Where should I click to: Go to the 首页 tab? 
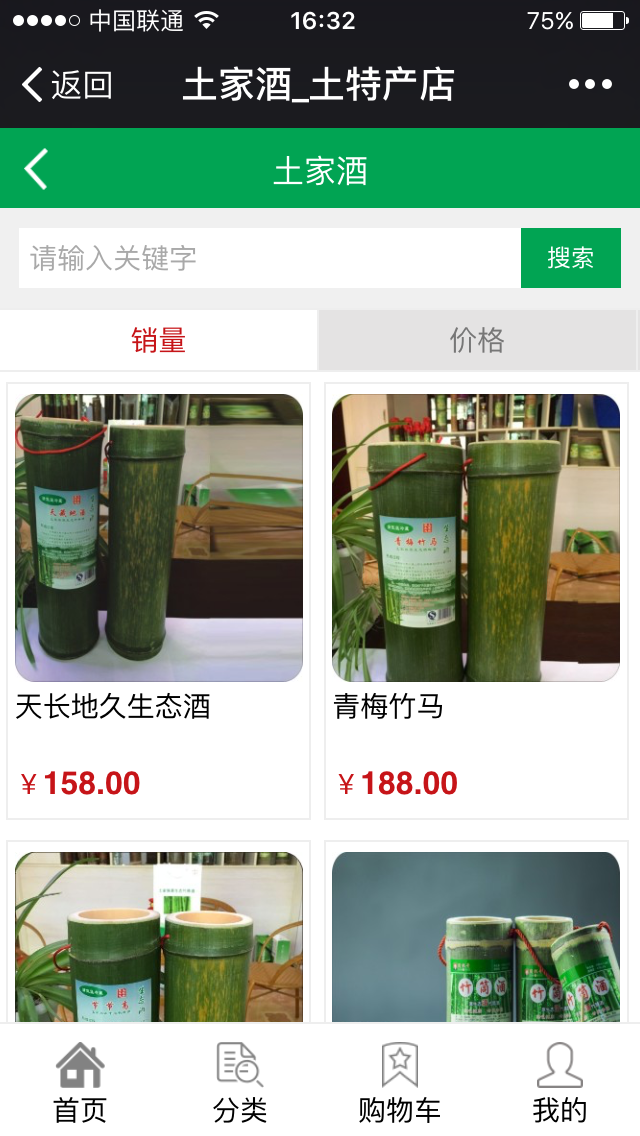80,1081
